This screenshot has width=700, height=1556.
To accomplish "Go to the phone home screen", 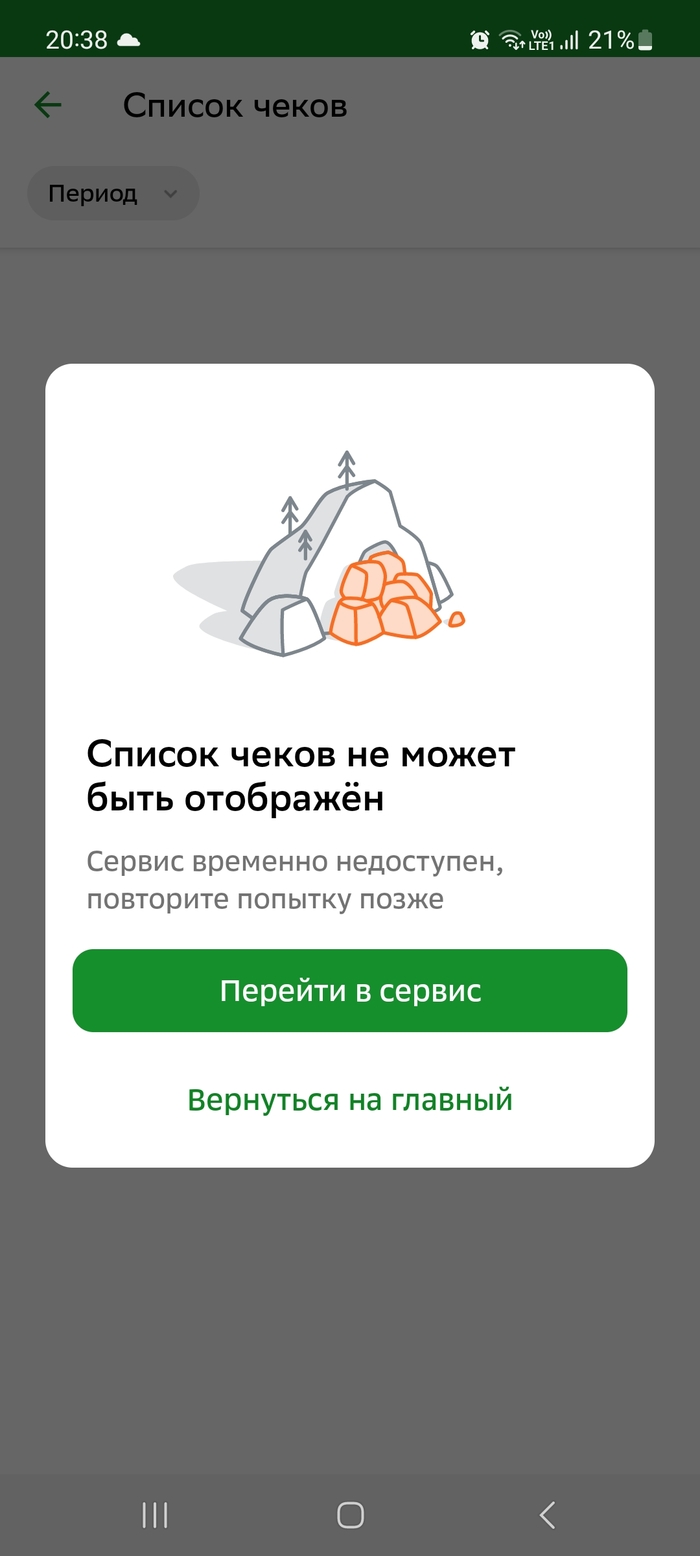I will click(350, 1515).
